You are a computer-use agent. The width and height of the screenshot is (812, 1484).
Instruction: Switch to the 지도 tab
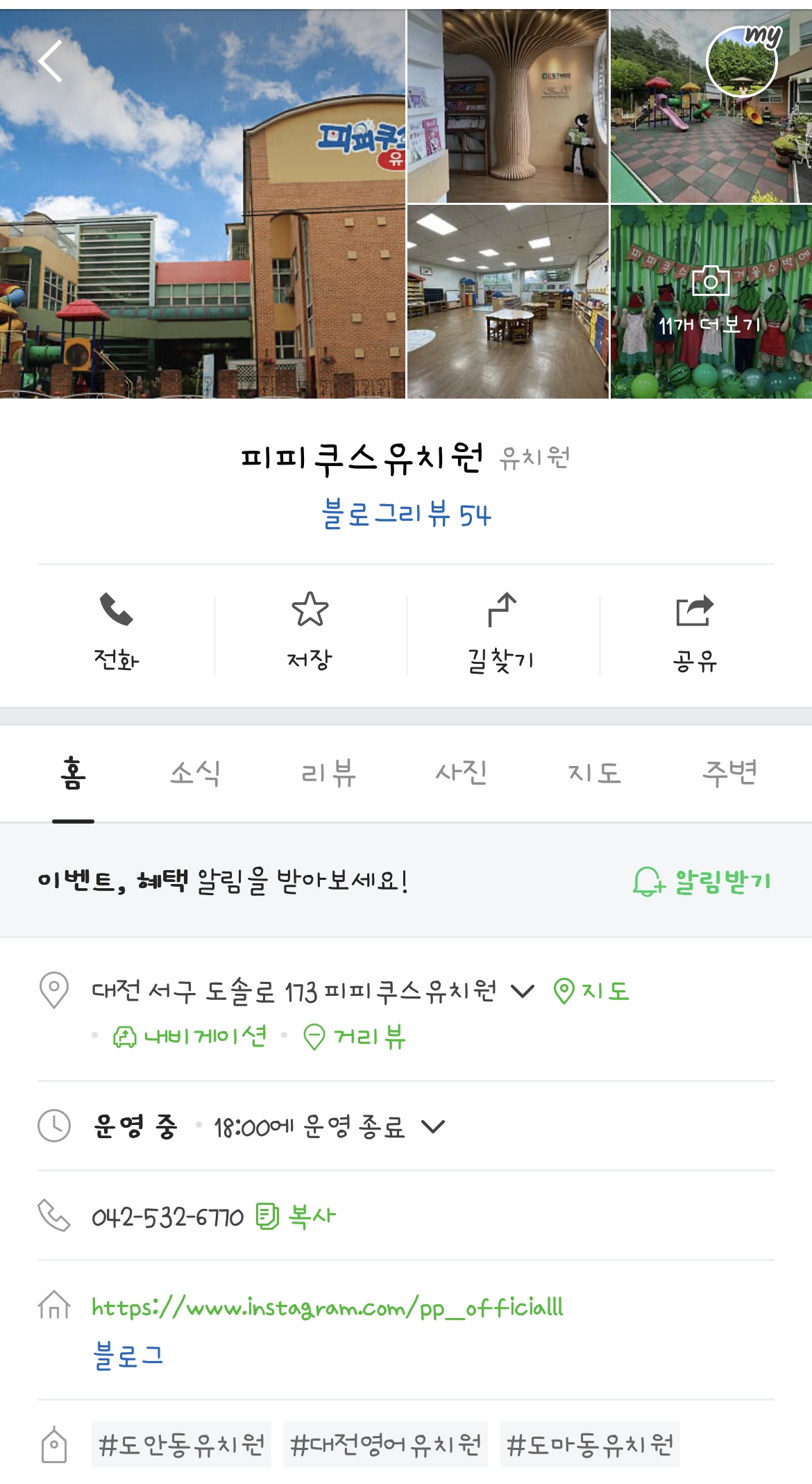tap(594, 773)
